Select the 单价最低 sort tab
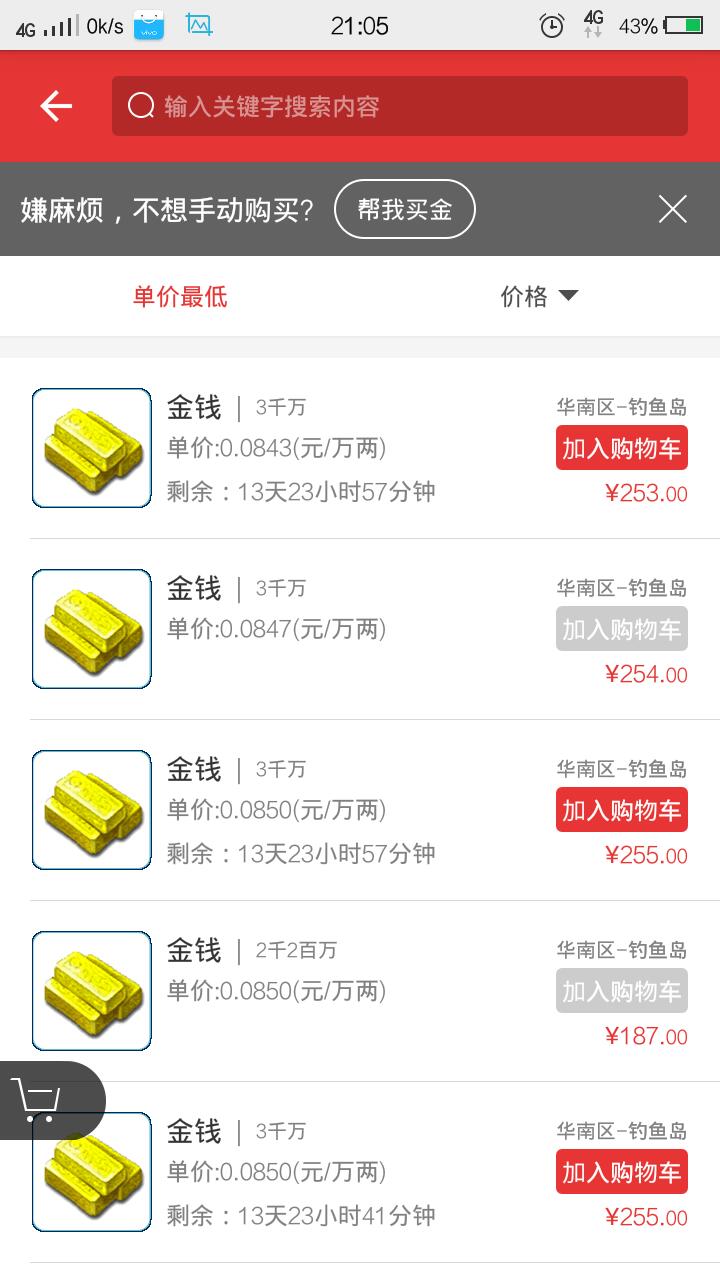Screen dimensions: 720x1280 (180, 296)
